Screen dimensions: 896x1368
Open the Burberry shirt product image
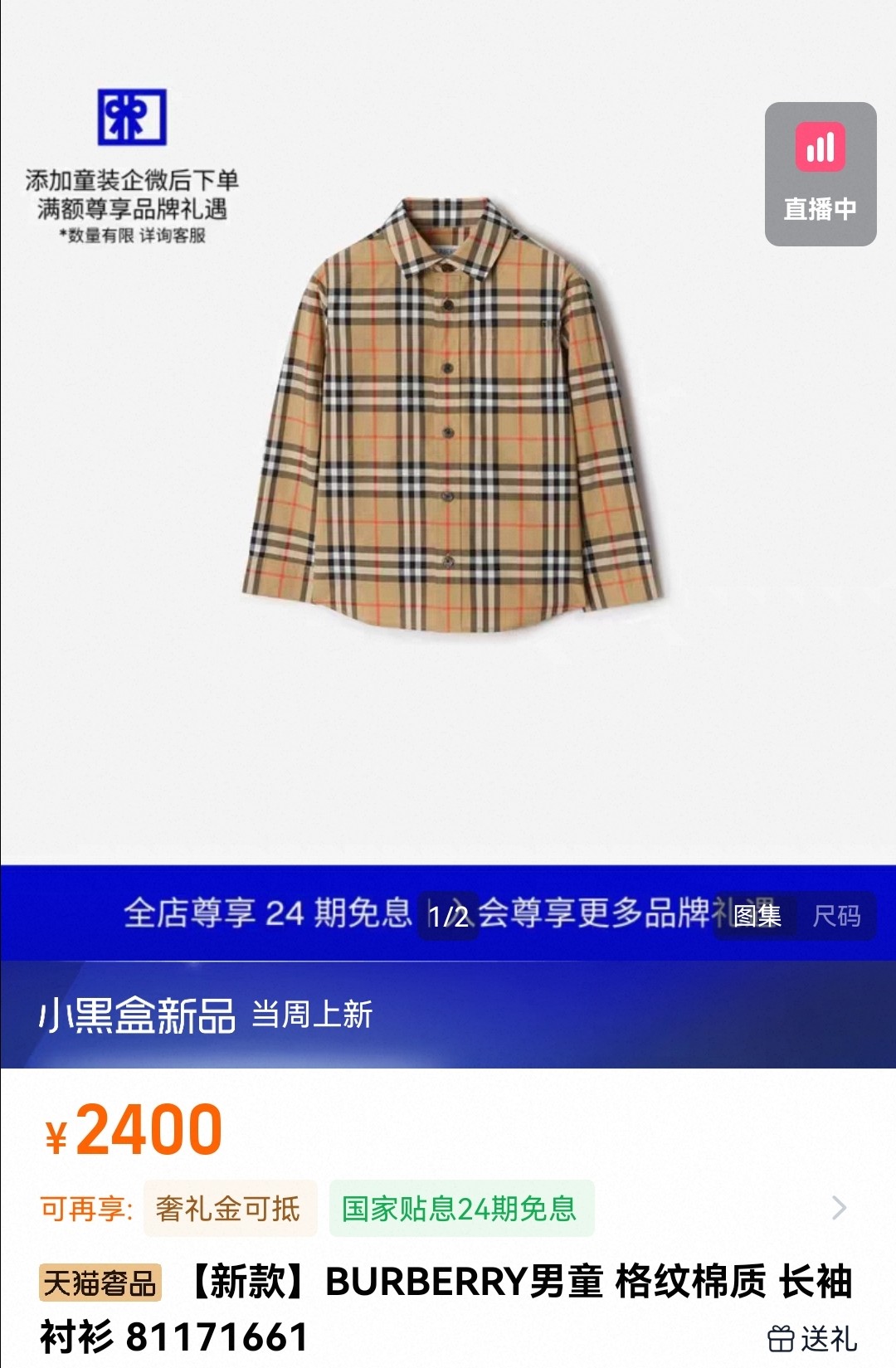pyautogui.click(x=452, y=415)
